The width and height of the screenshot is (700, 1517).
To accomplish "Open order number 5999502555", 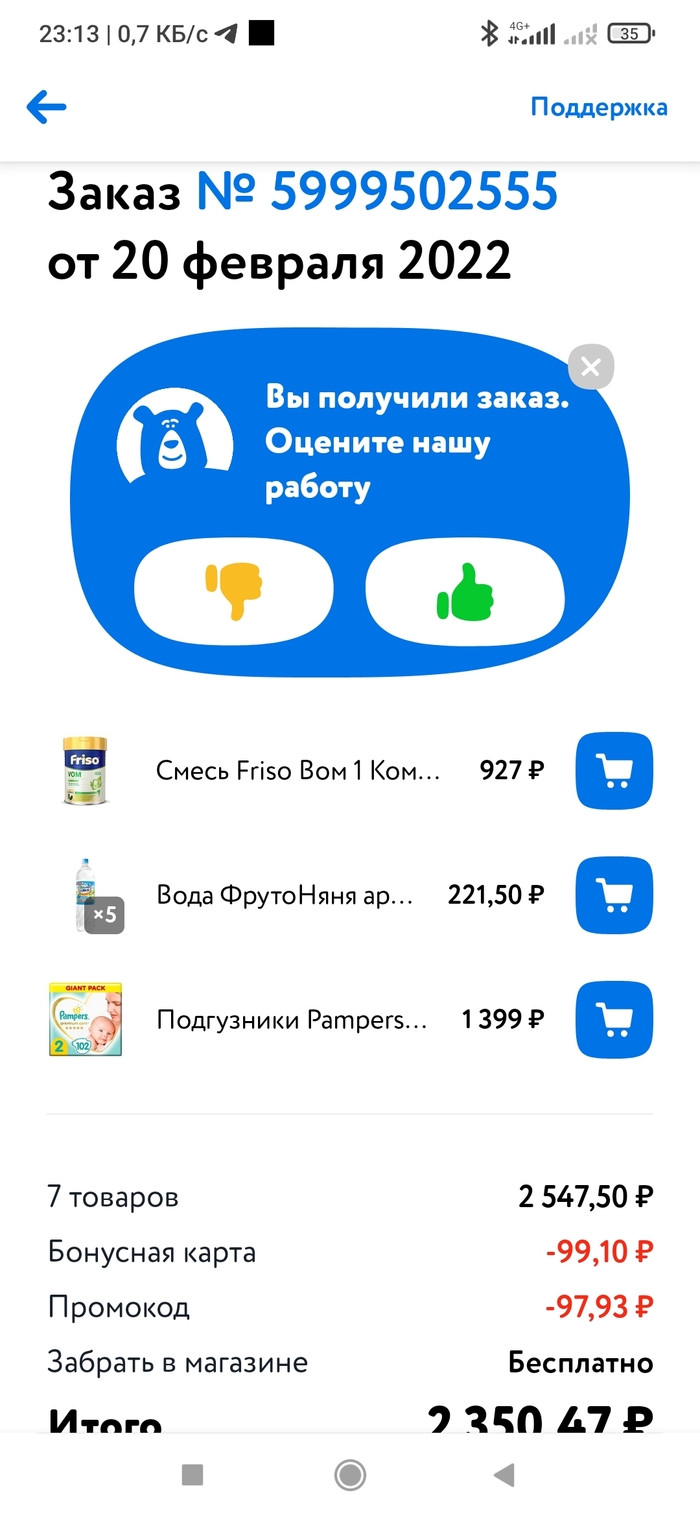I will [x=377, y=190].
